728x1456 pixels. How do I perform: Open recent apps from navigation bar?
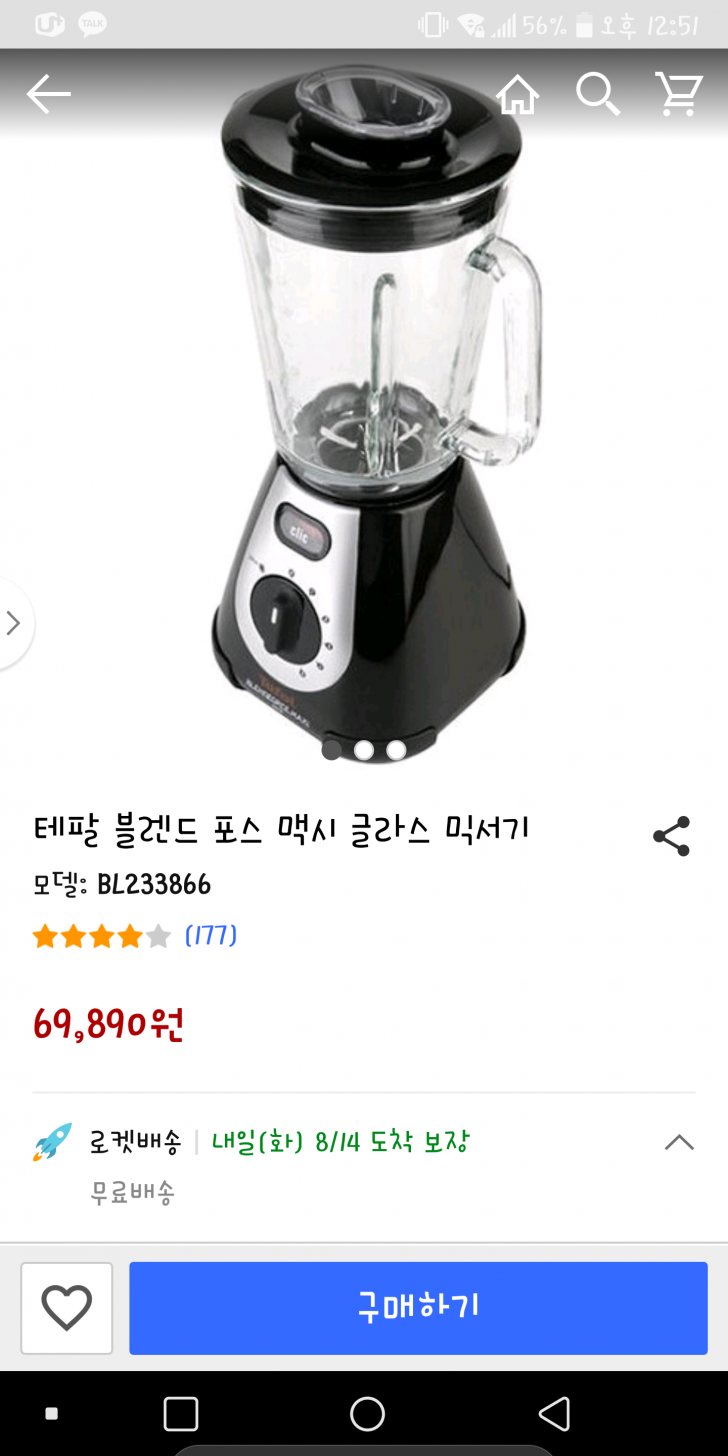(181, 1414)
